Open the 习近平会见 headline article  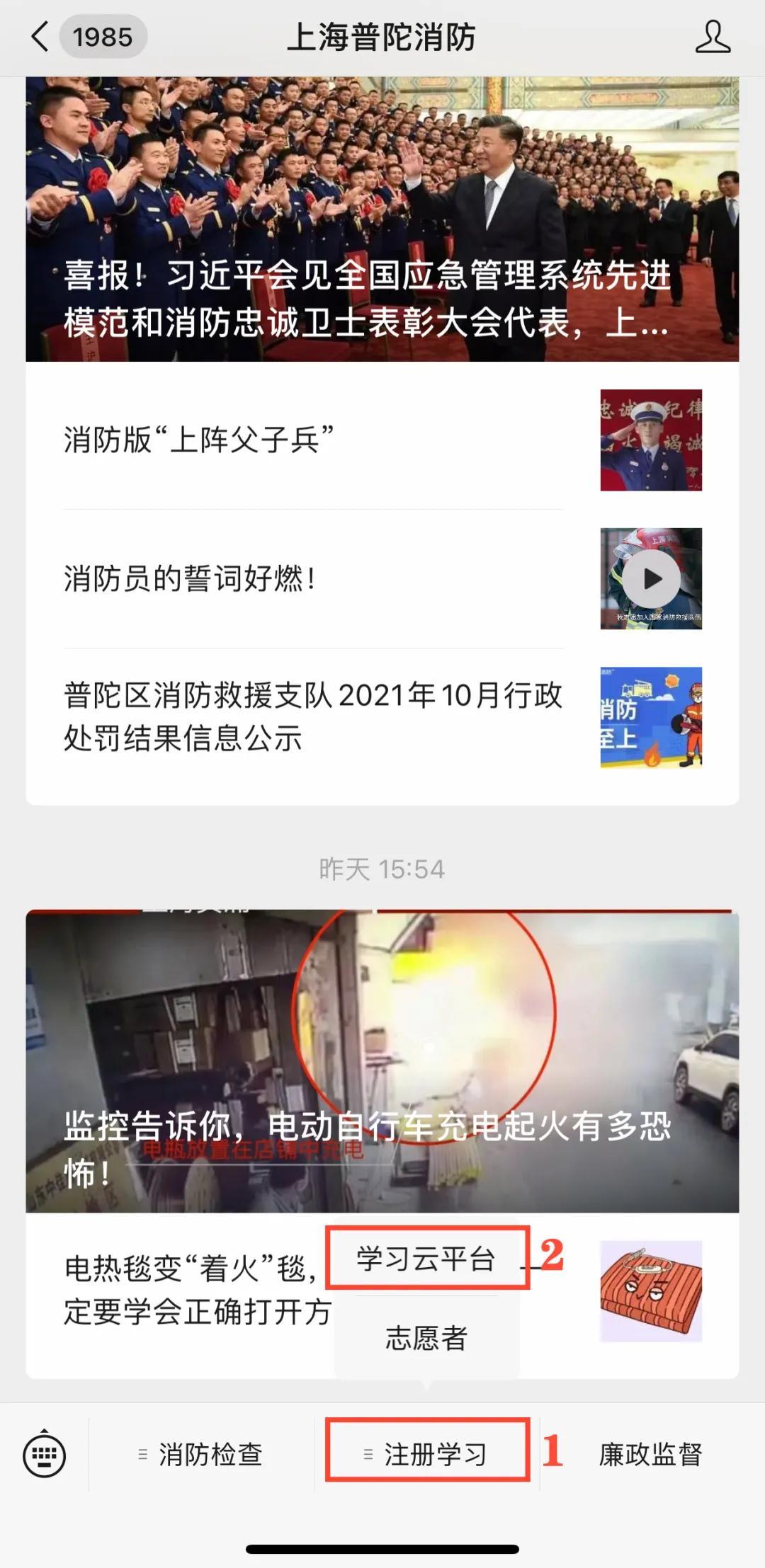382,219
